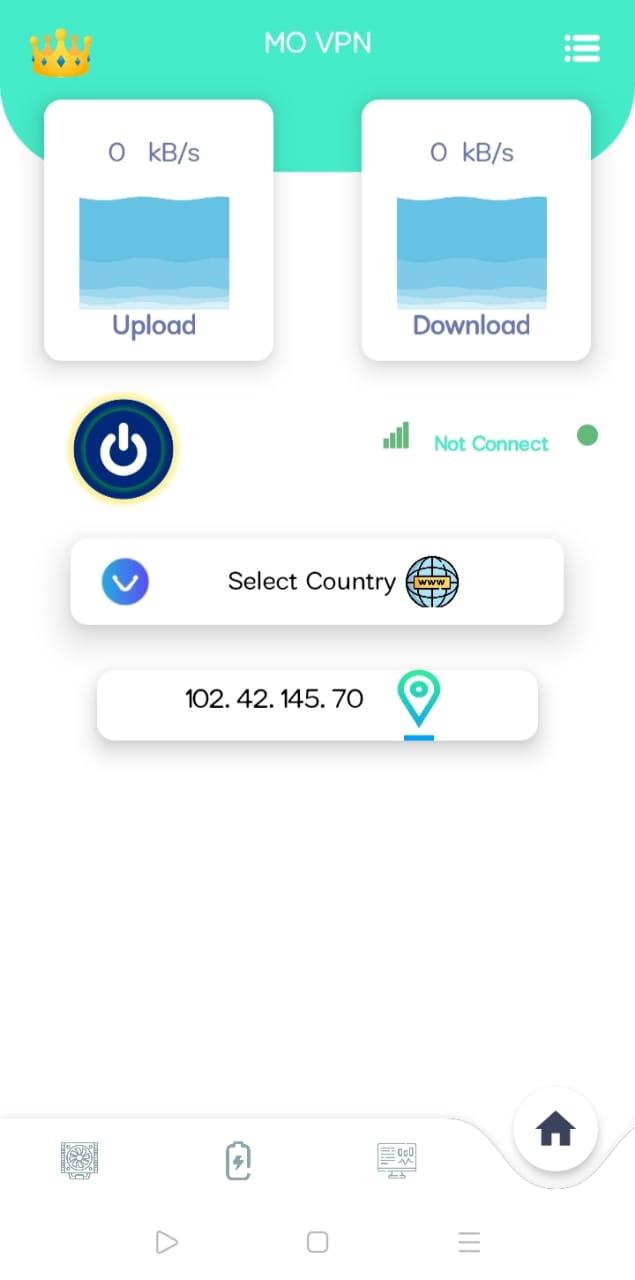Switch to the monitor stats tab
This screenshot has width=635, height=1280.
pyautogui.click(x=397, y=1160)
